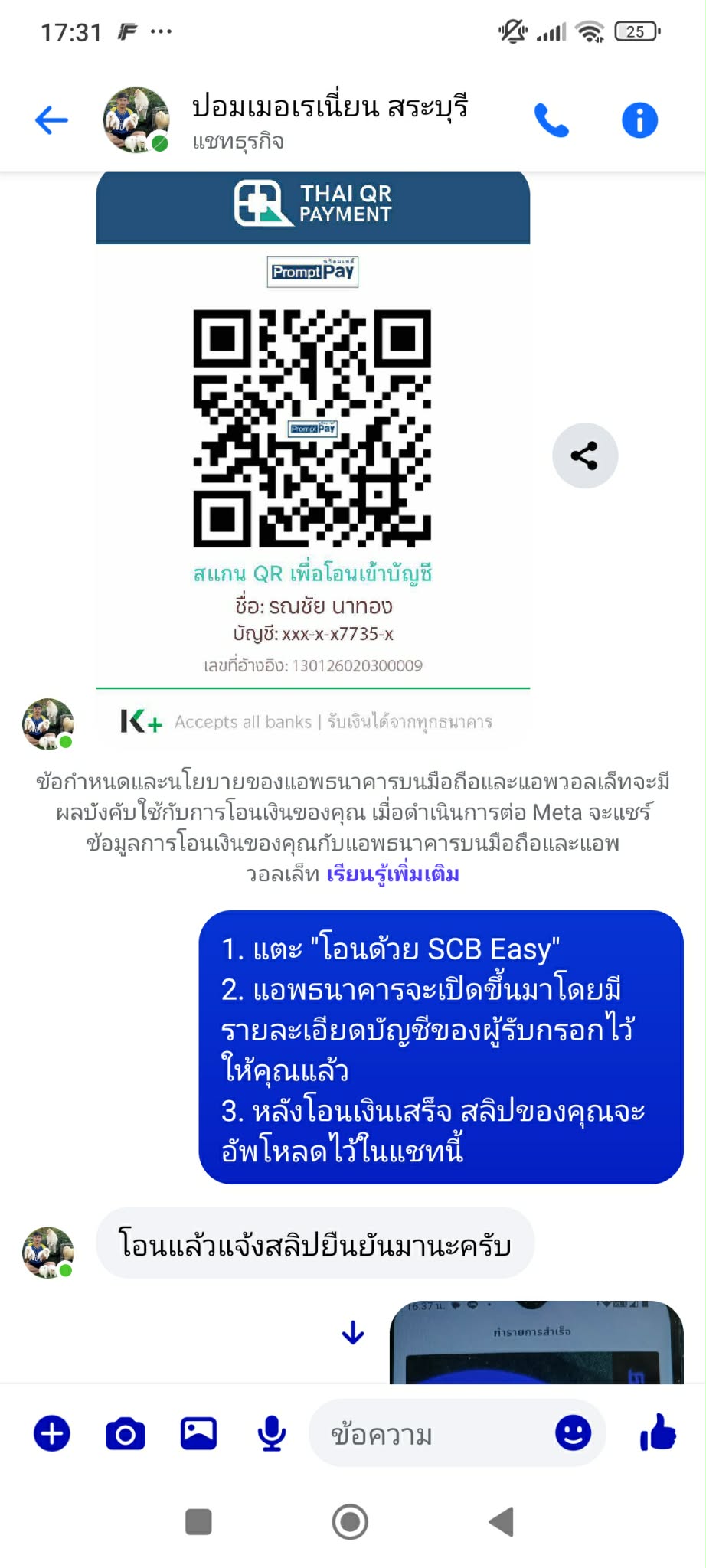Send a thumbs-up like
Viewport: 706px width, 1568px height.
coord(658,1432)
